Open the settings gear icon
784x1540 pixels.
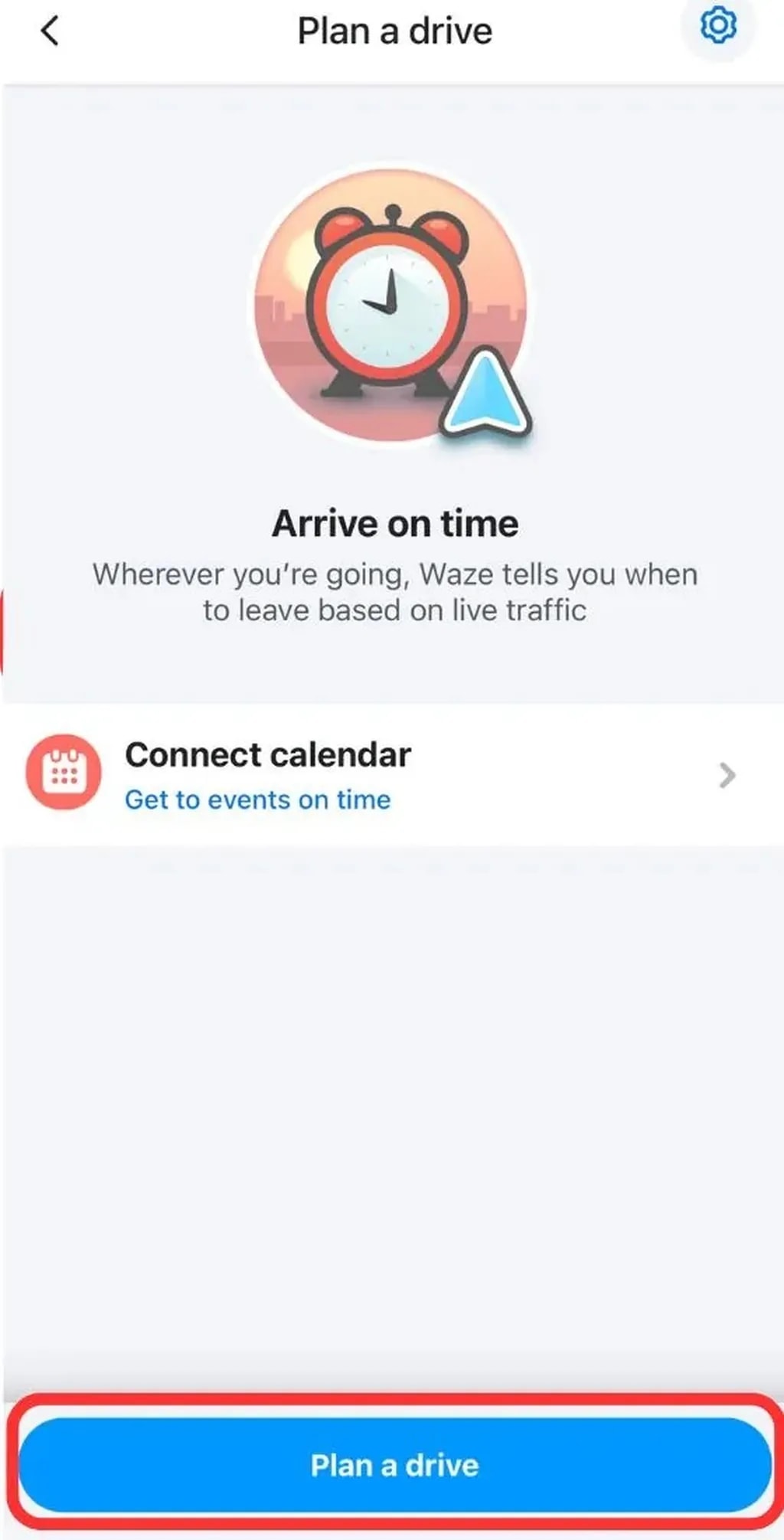click(718, 27)
